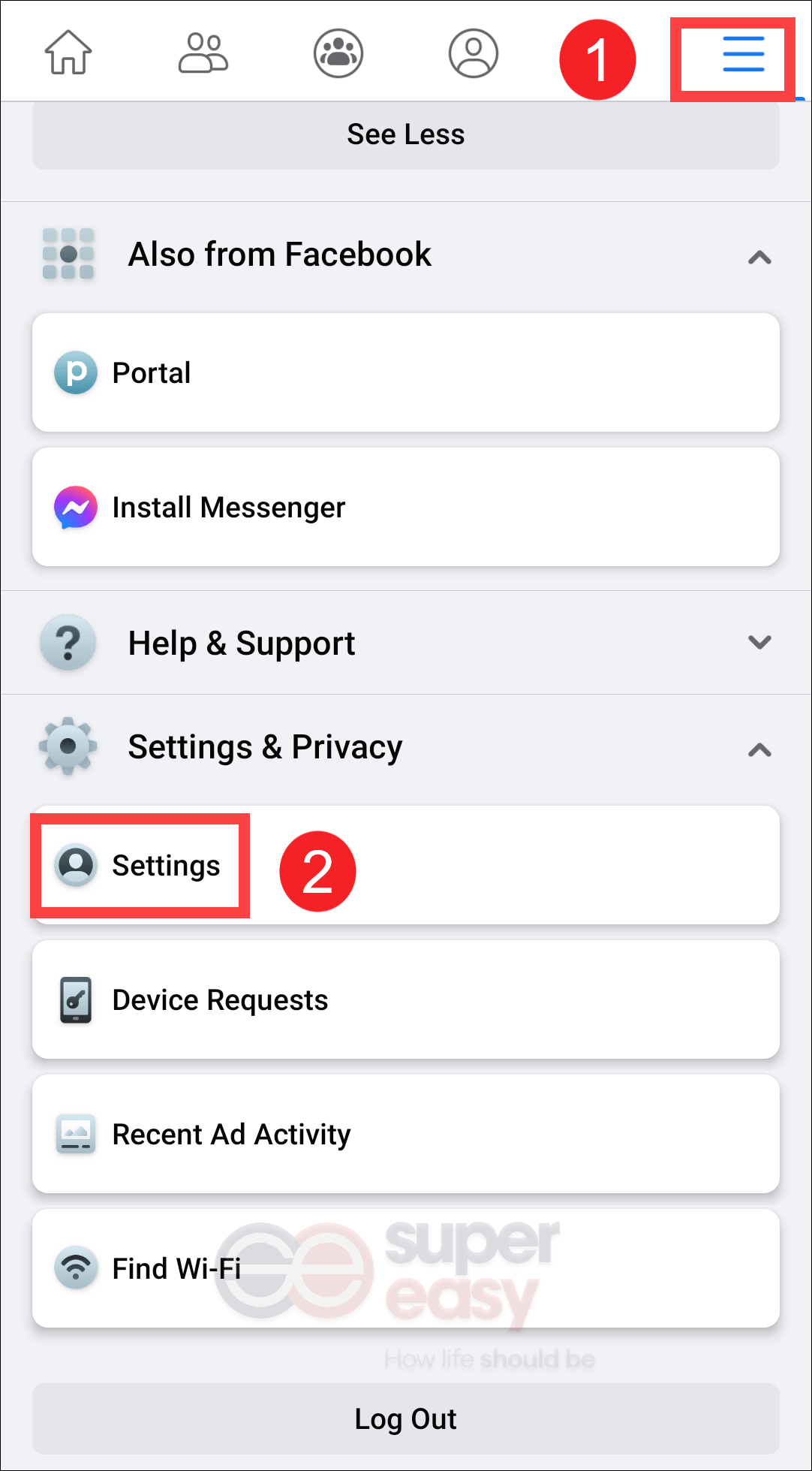
Task: Select Install Messenger
Action: point(406,507)
